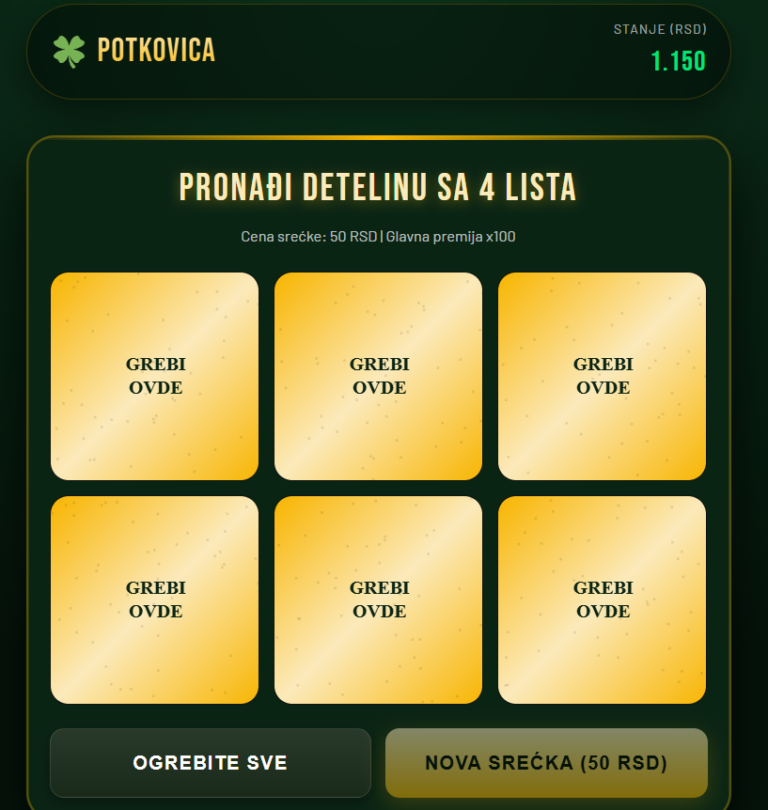Click the Glavna premija x100 text
This screenshot has width=768, height=810.
(451, 237)
